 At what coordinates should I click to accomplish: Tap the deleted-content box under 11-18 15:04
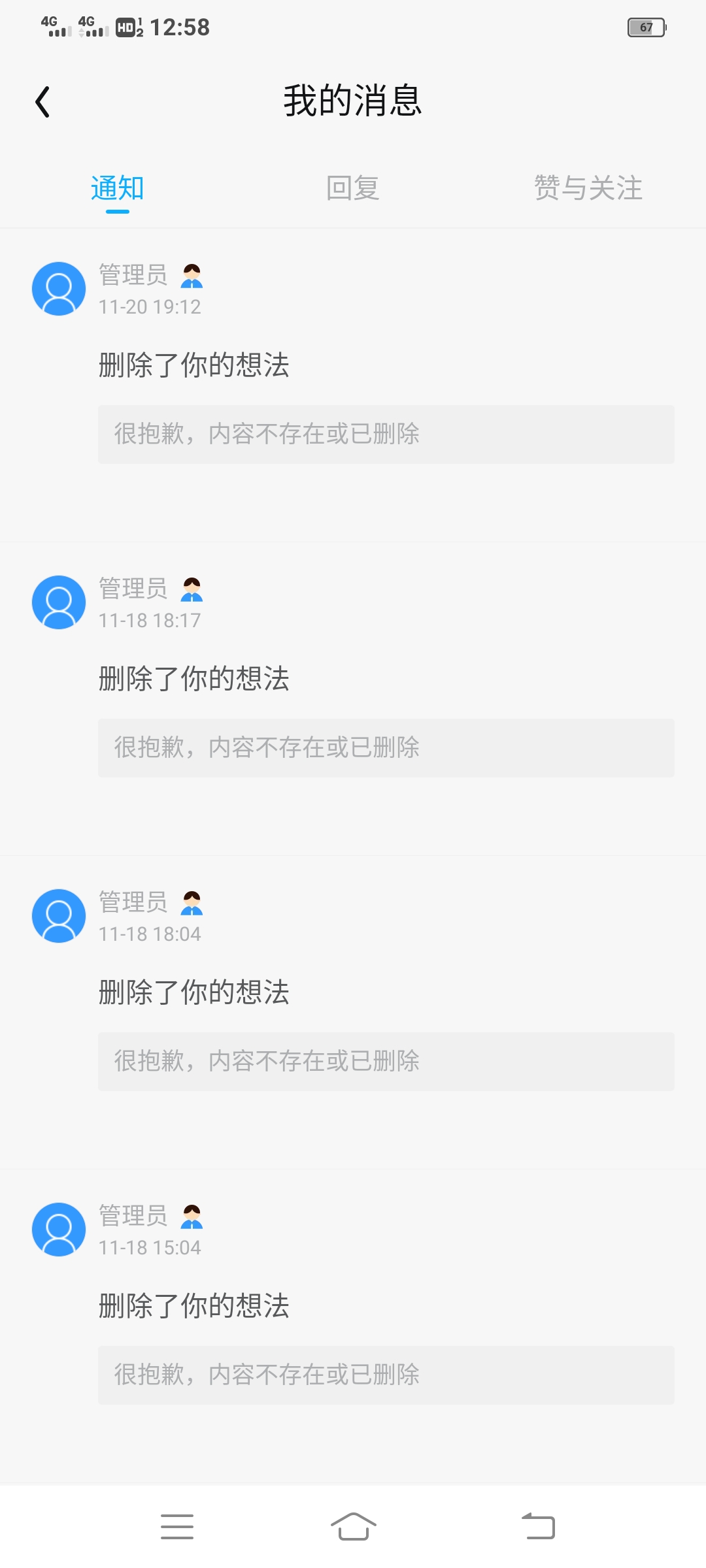(x=386, y=1375)
